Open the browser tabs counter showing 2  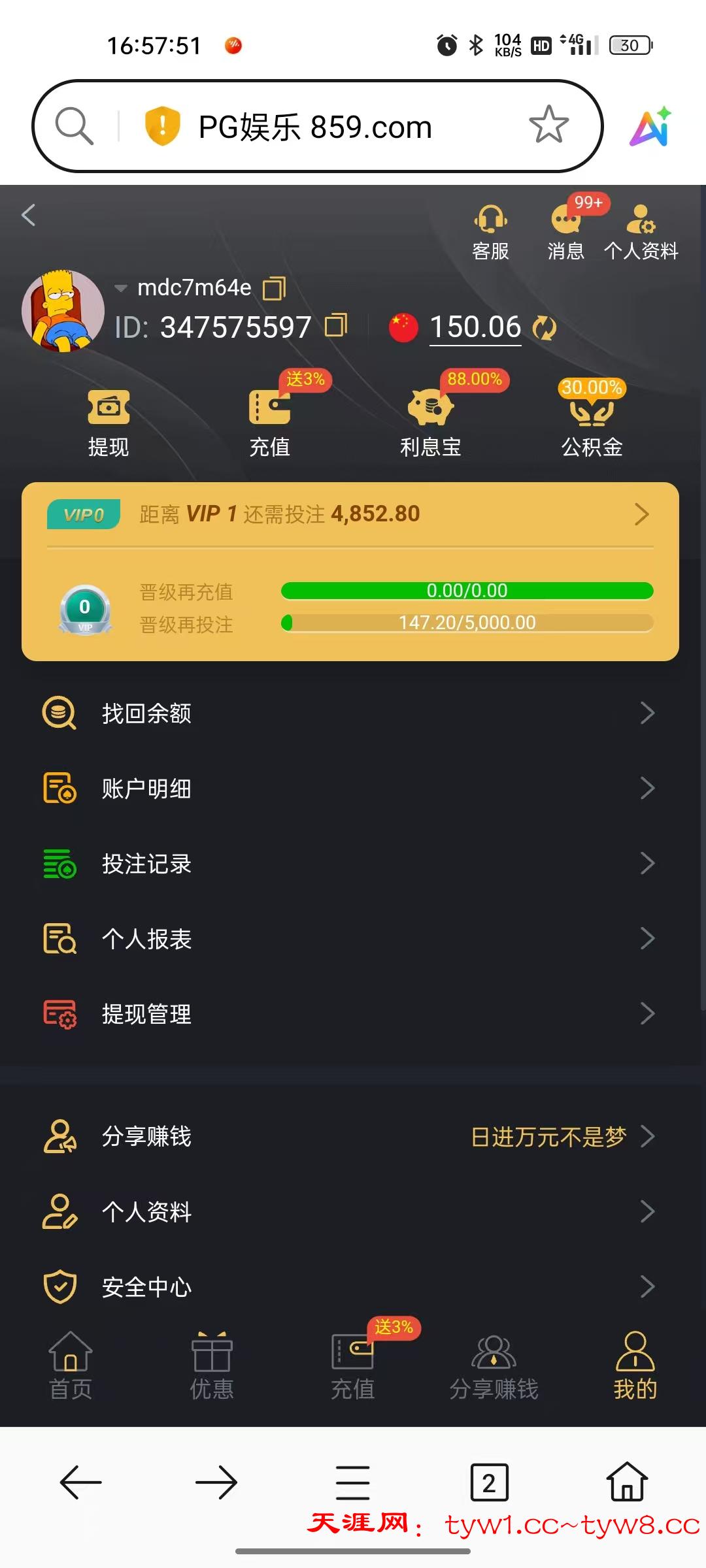(x=489, y=1483)
